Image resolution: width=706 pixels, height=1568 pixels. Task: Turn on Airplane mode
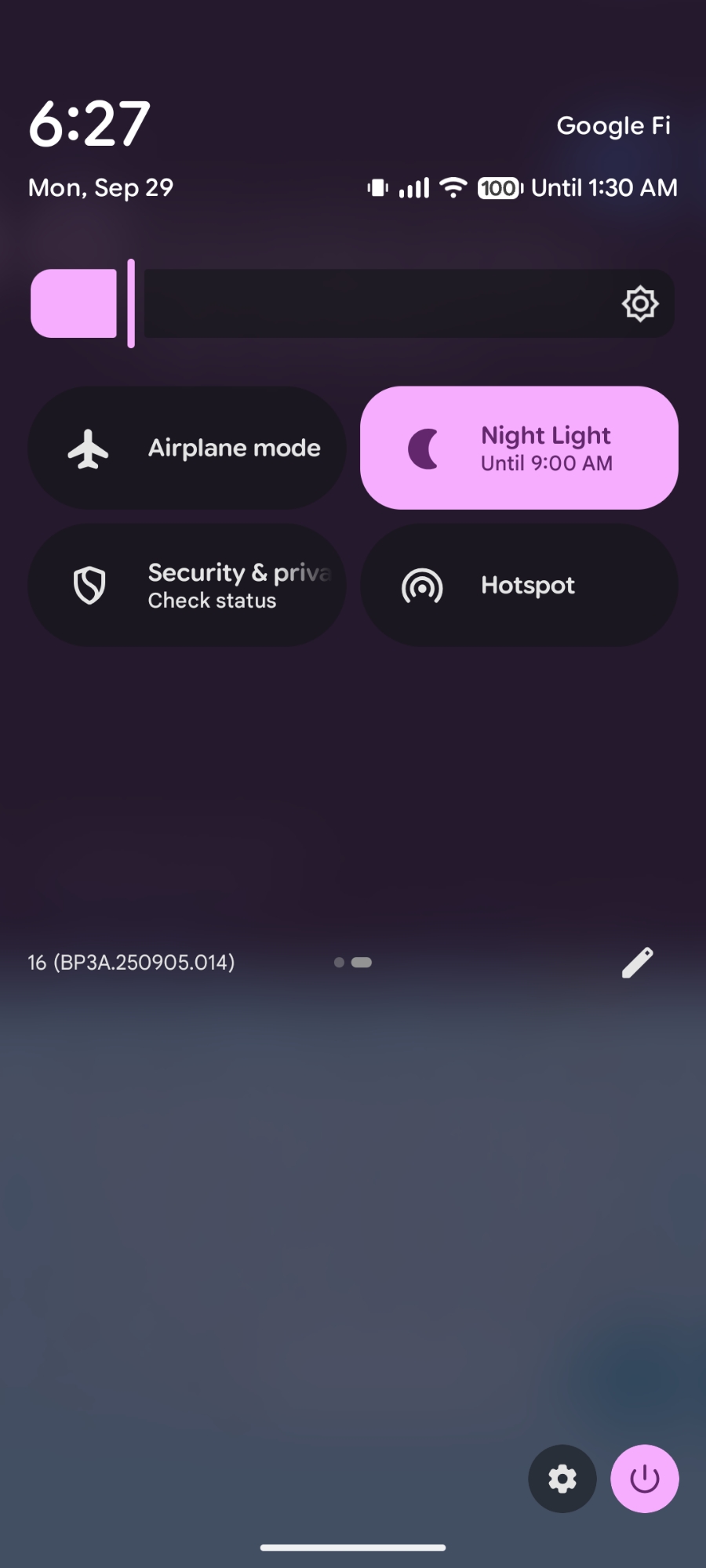[187, 448]
